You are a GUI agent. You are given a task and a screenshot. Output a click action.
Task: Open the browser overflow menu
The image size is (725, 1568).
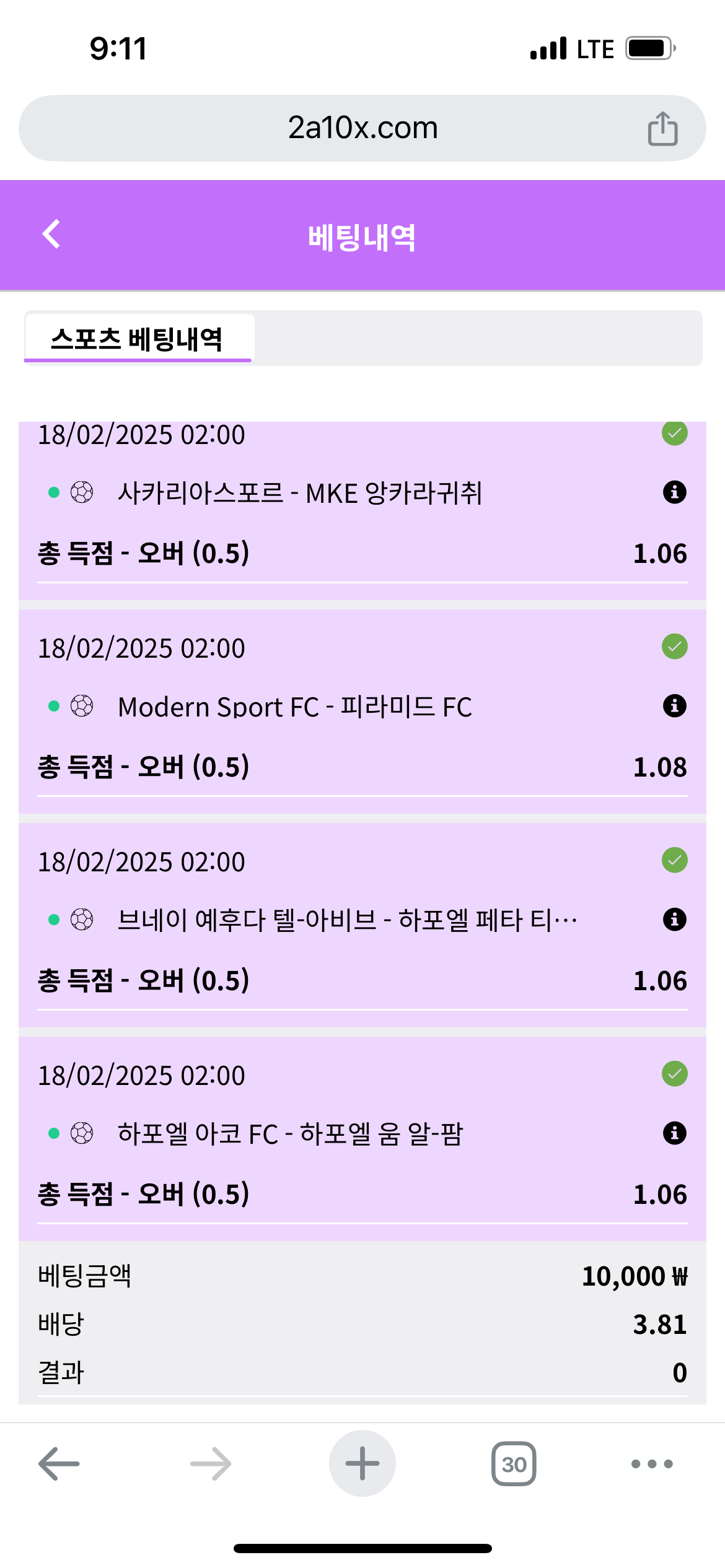point(651,1464)
